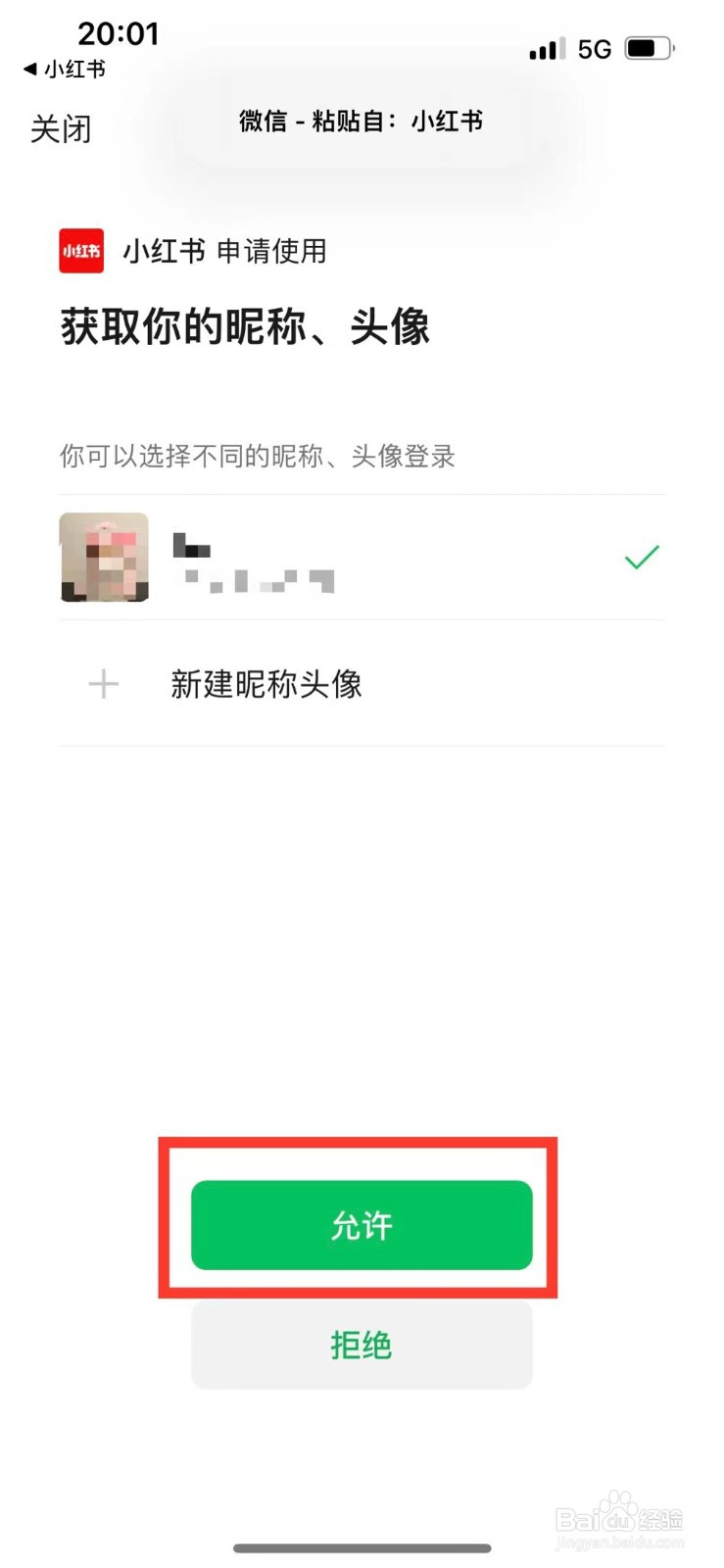Tap the plus icon beside 新建昵称头像
The height and width of the screenshot is (1568, 724).
coord(102,684)
